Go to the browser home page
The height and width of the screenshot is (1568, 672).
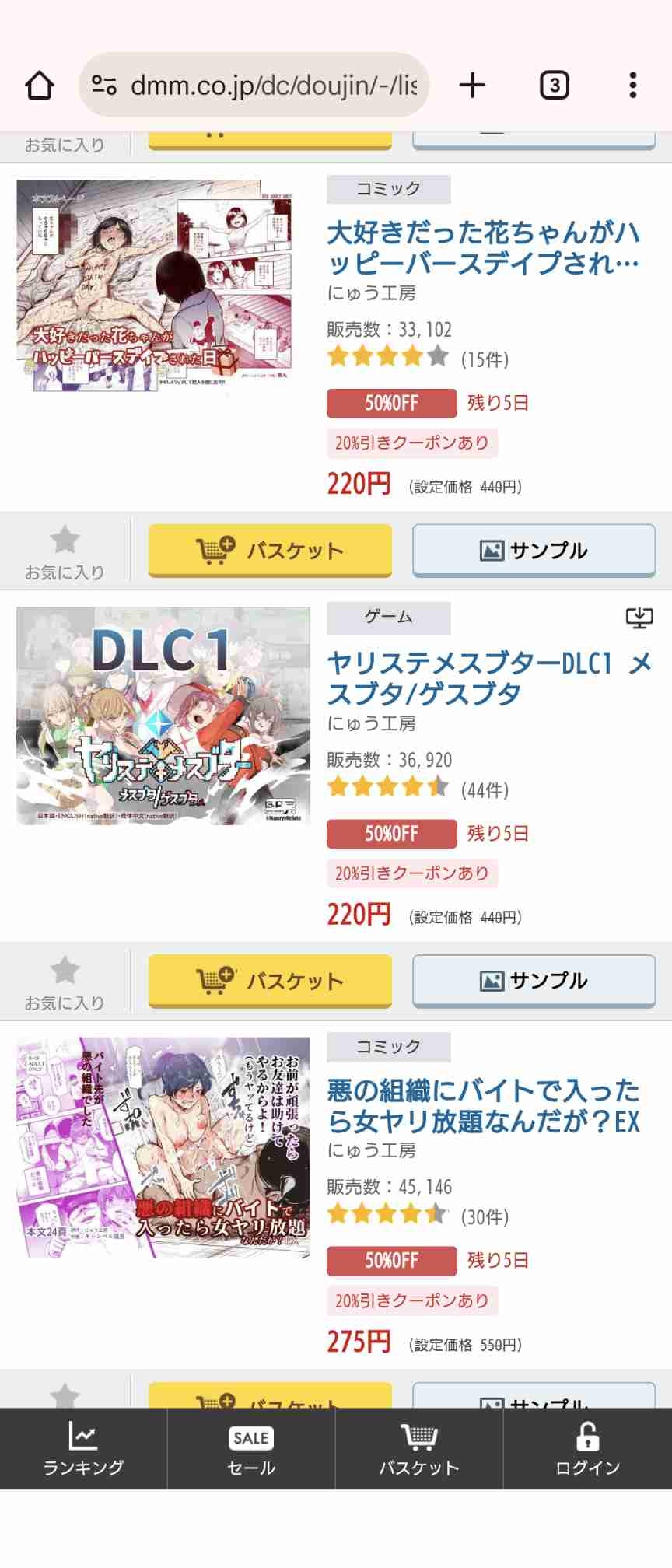[40, 86]
